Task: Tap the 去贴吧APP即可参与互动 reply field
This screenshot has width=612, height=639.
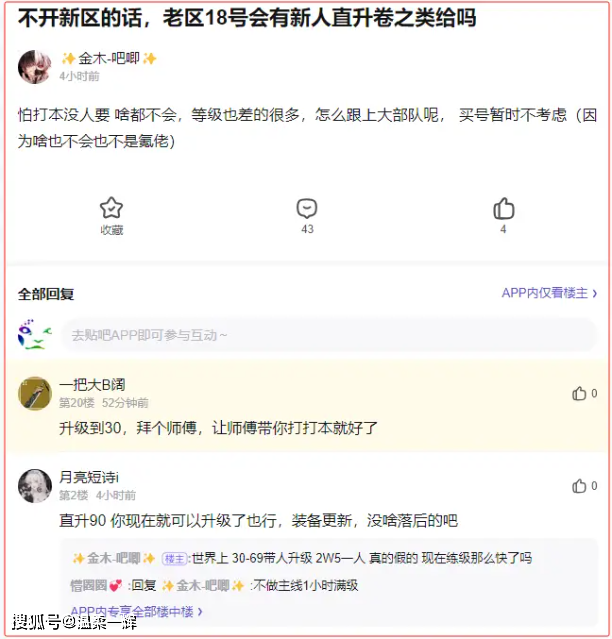Action: [x=328, y=335]
